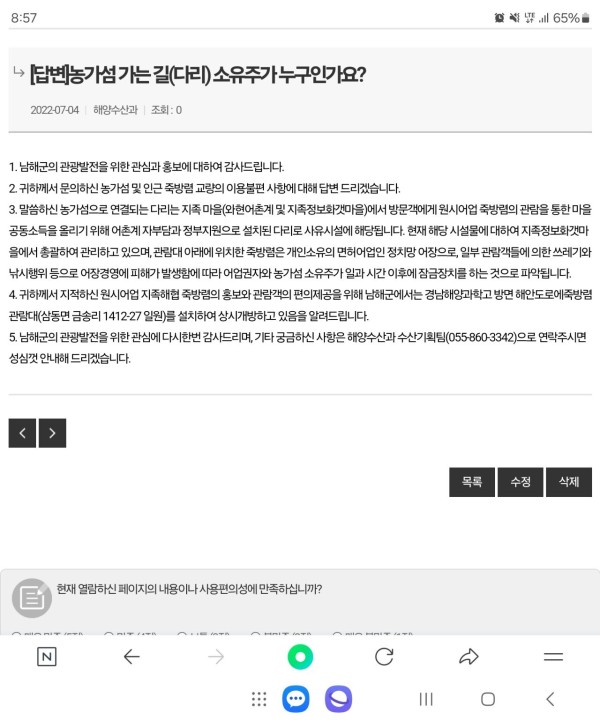Launch the blue chat messages app
This screenshot has height=720, width=600.
[x=296, y=699]
